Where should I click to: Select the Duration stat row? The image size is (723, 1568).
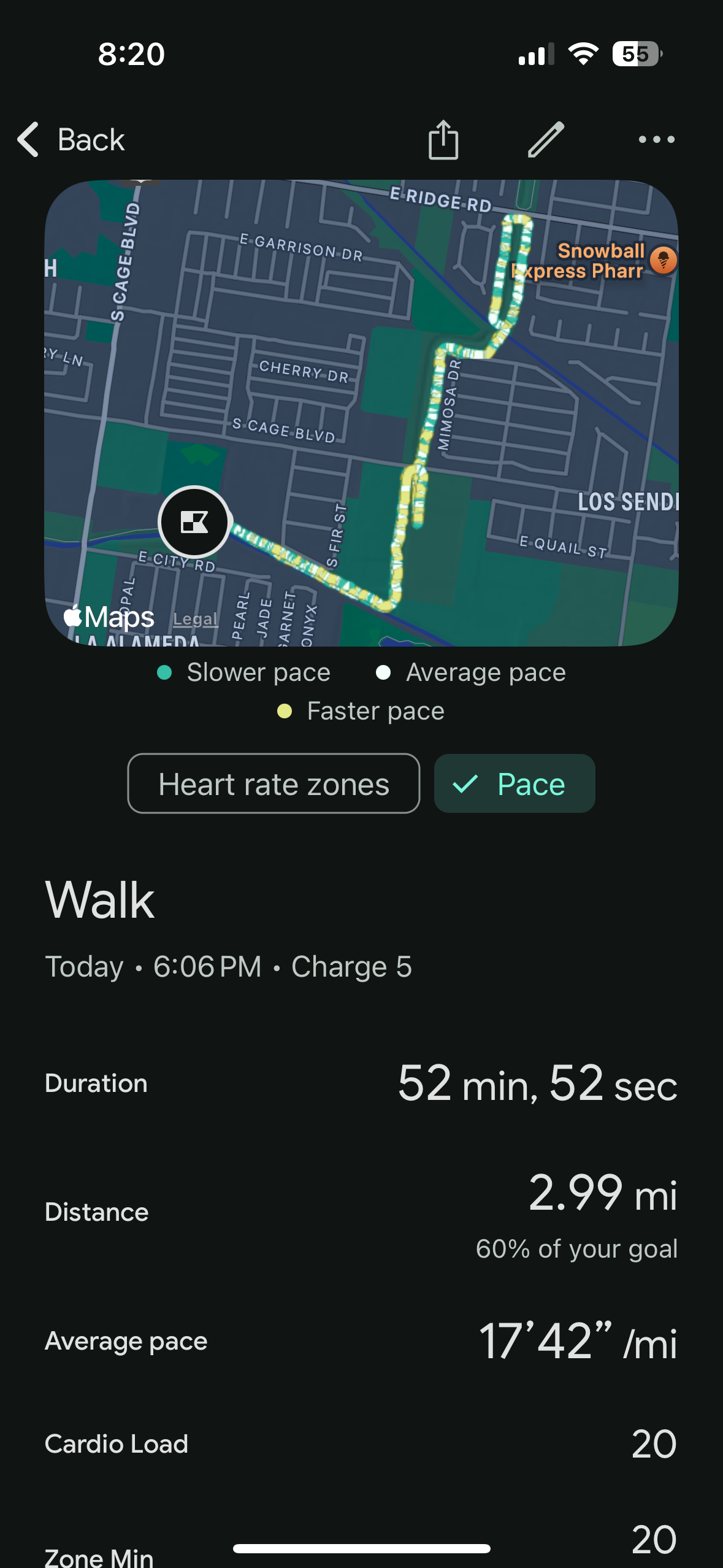click(361, 1083)
